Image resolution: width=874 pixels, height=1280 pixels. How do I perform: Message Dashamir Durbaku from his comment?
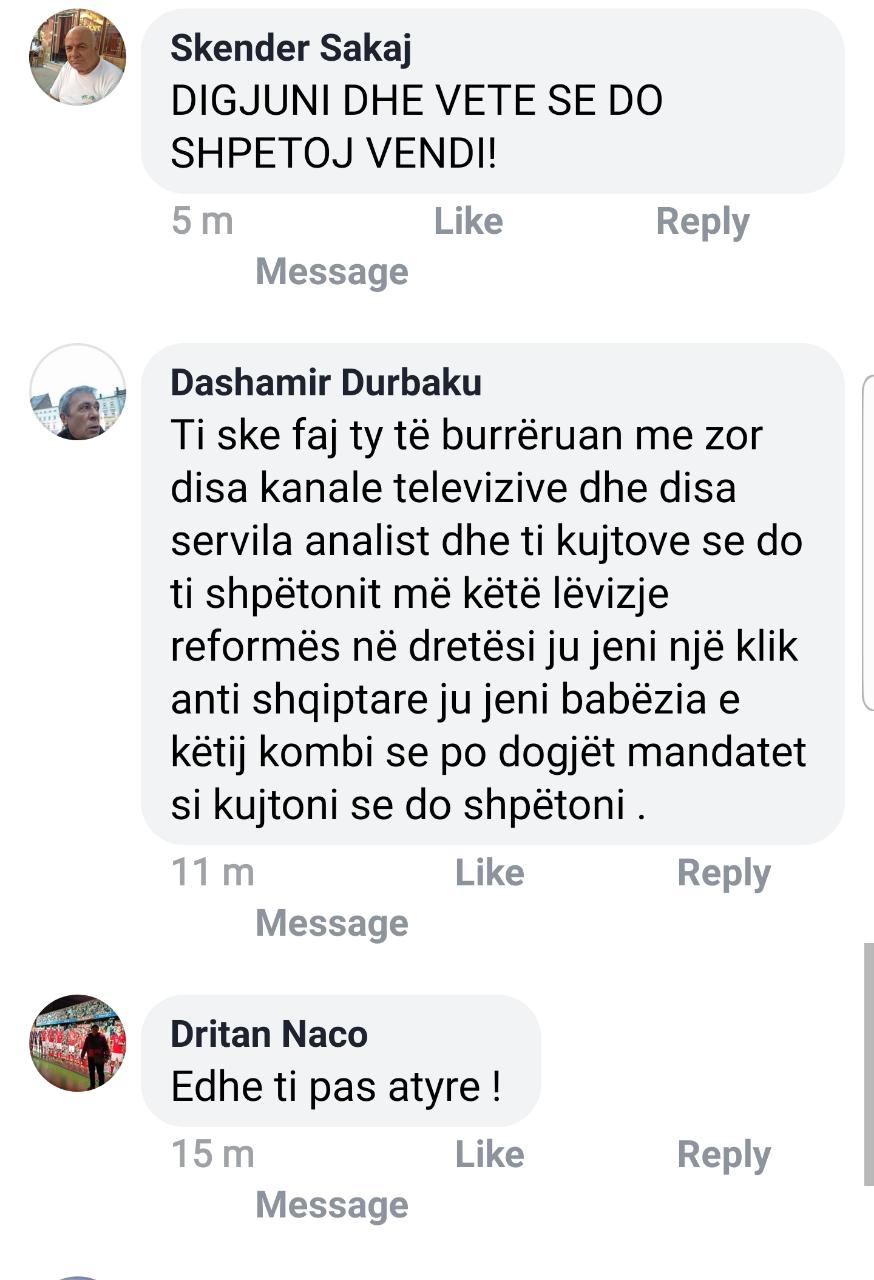(332, 922)
